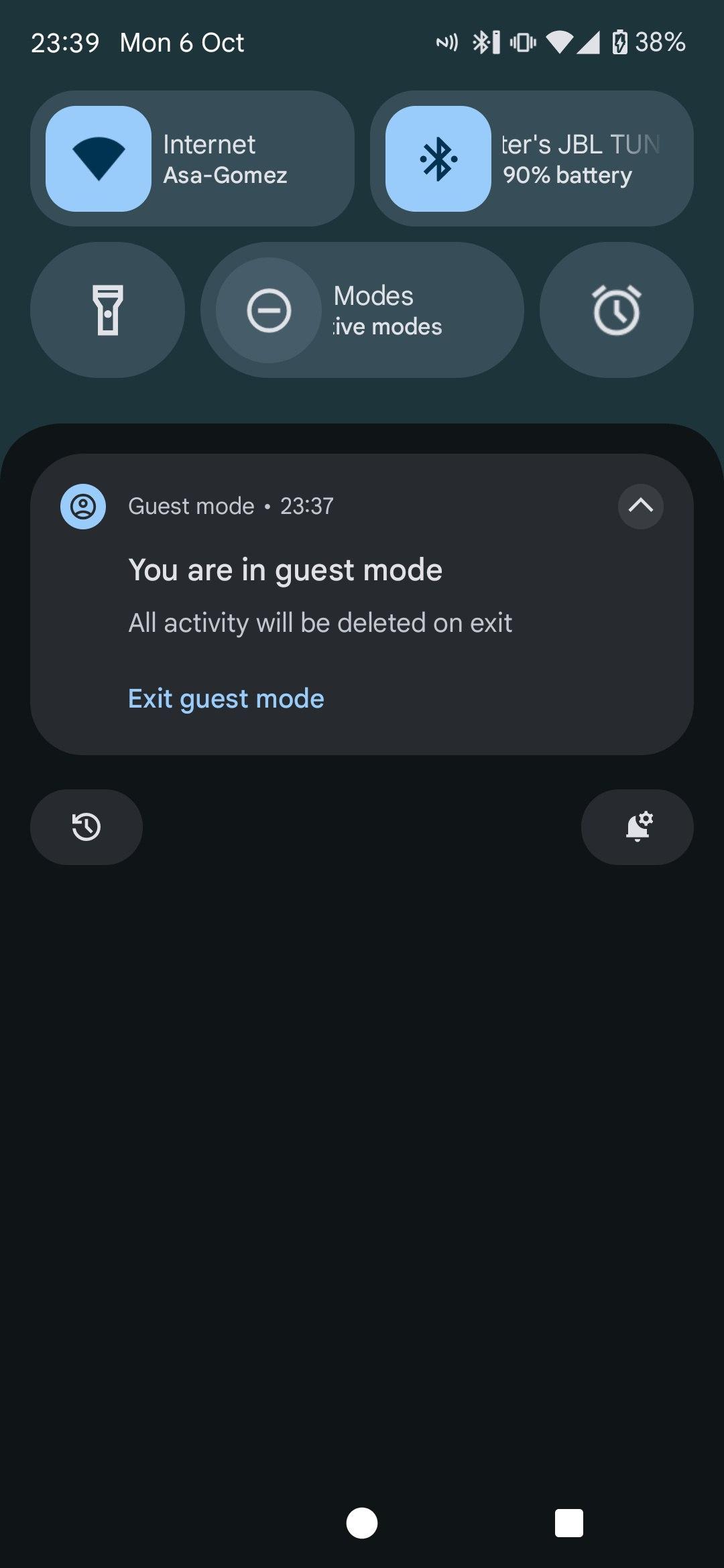Open notification settings bell
The width and height of the screenshot is (724, 1568).
[x=637, y=827]
